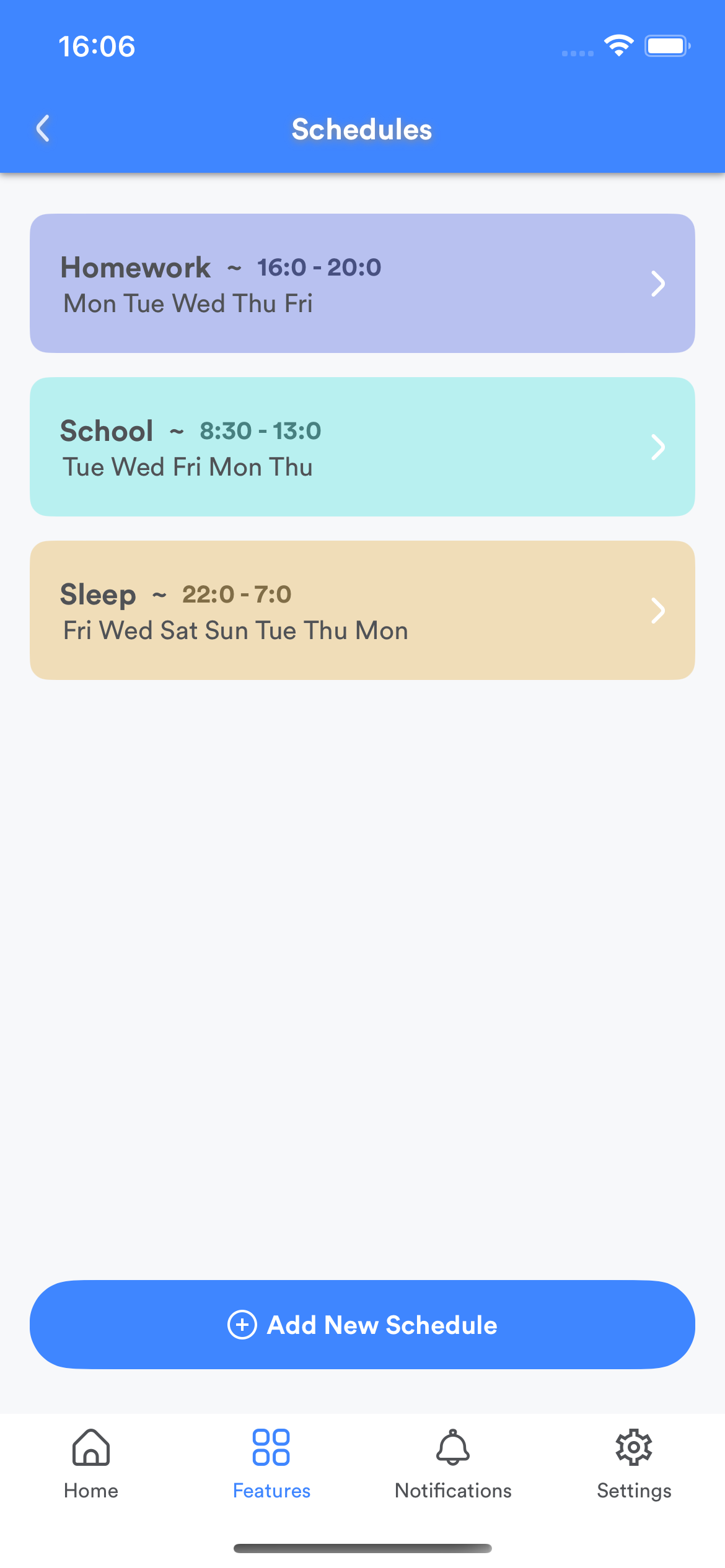Tap Add New Schedule button

(362, 1325)
